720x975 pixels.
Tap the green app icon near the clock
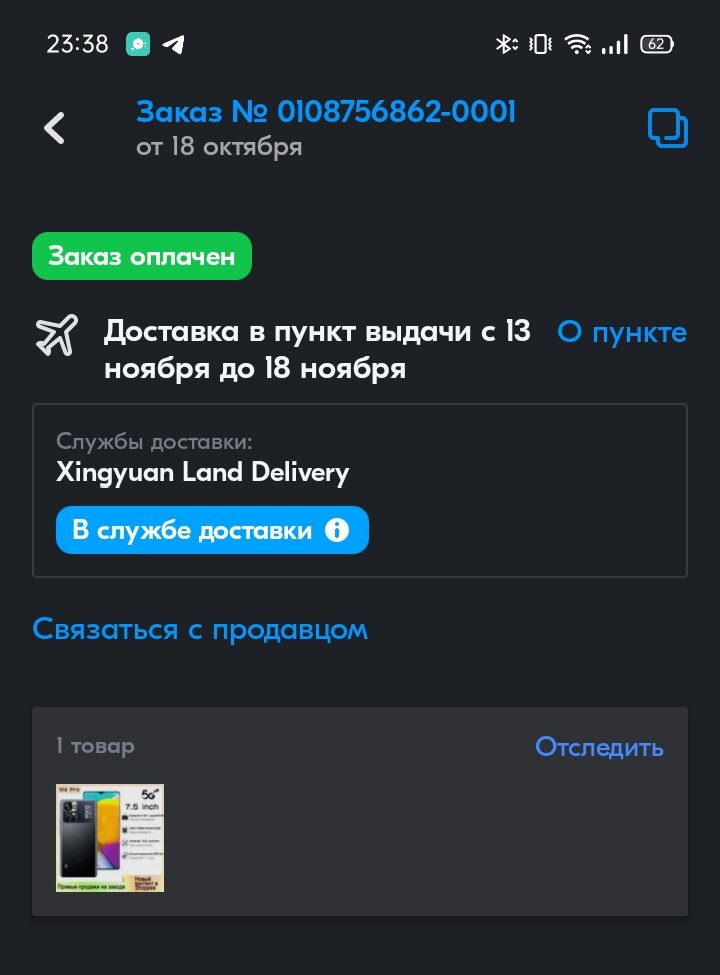(137, 44)
